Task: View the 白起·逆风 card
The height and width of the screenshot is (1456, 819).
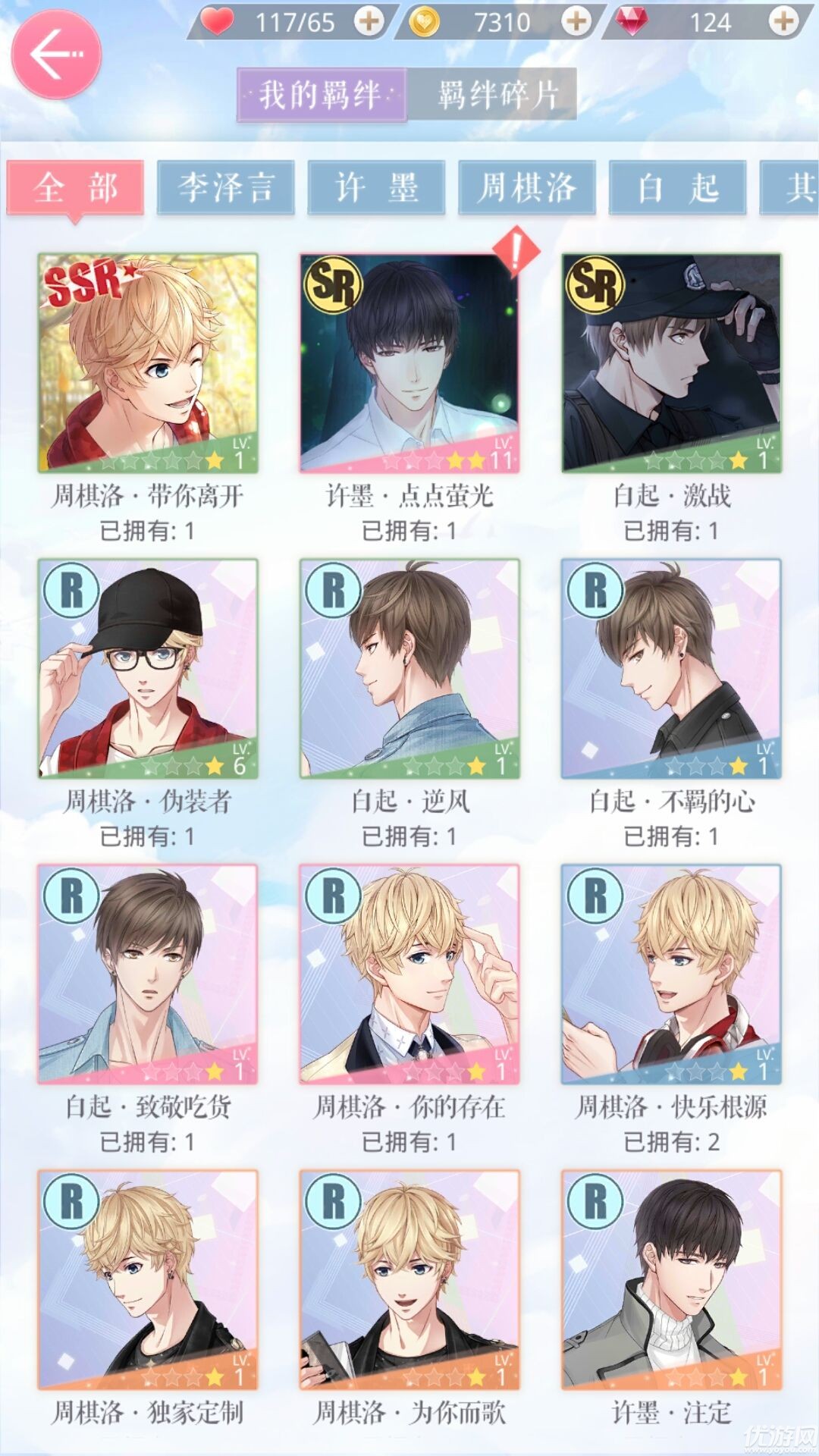Action: pyautogui.click(x=409, y=669)
